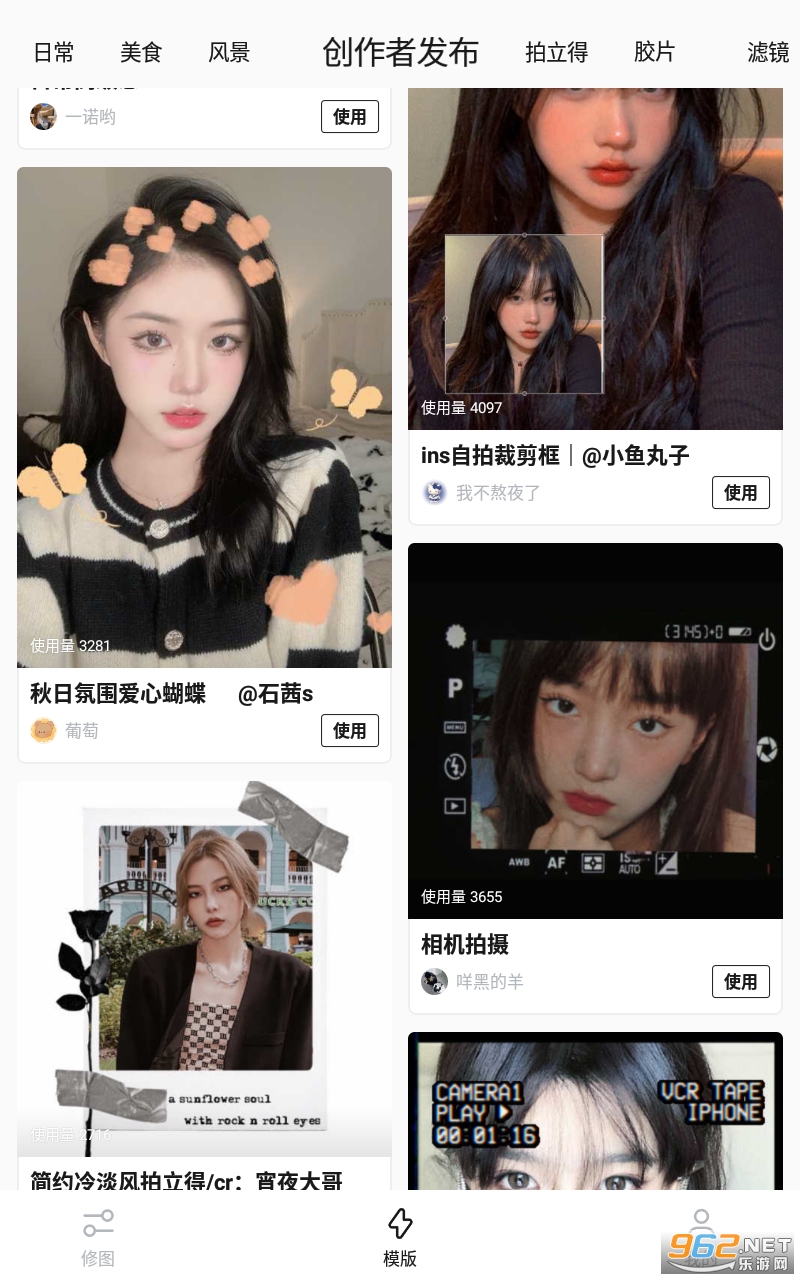Select the 模版 bottom tab
The height and width of the screenshot is (1280, 800).
[x=400, y=1237]
